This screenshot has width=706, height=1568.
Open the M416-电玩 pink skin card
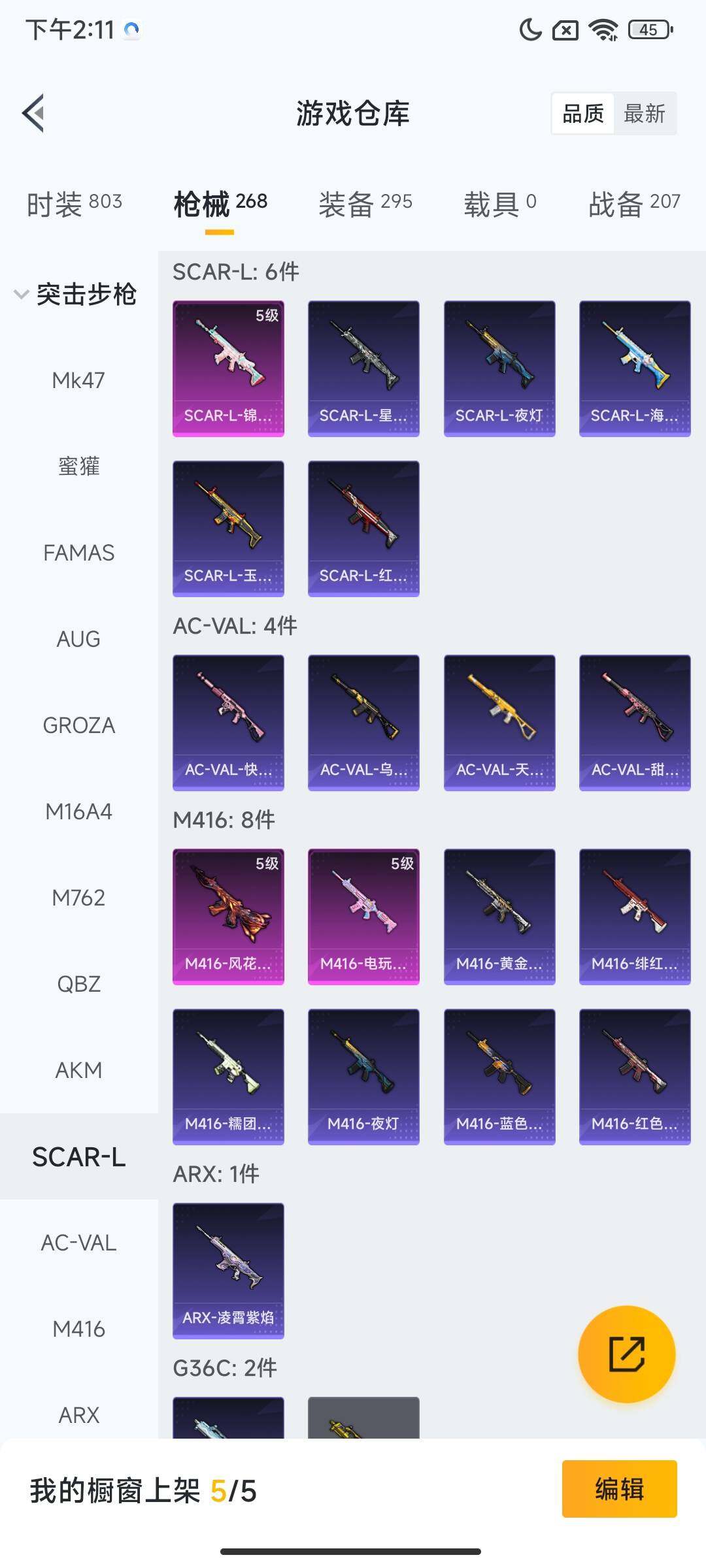click(363, 915)
